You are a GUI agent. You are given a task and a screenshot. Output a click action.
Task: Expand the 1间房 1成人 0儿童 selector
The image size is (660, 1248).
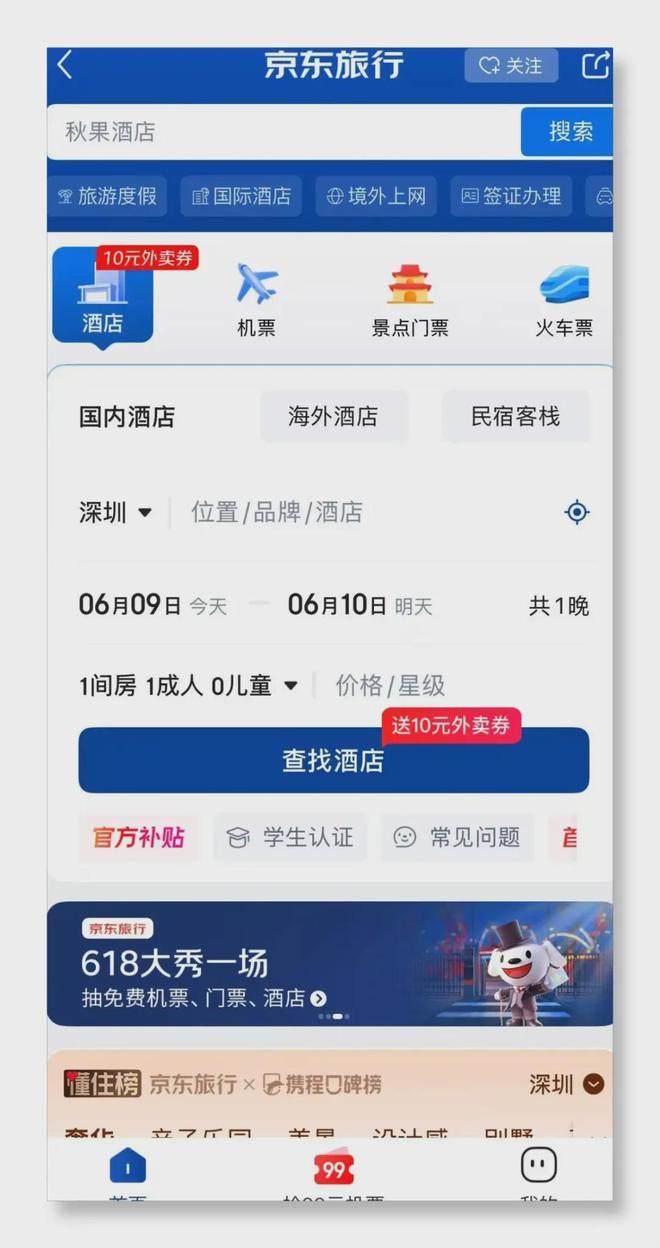[x=189, y=686]
